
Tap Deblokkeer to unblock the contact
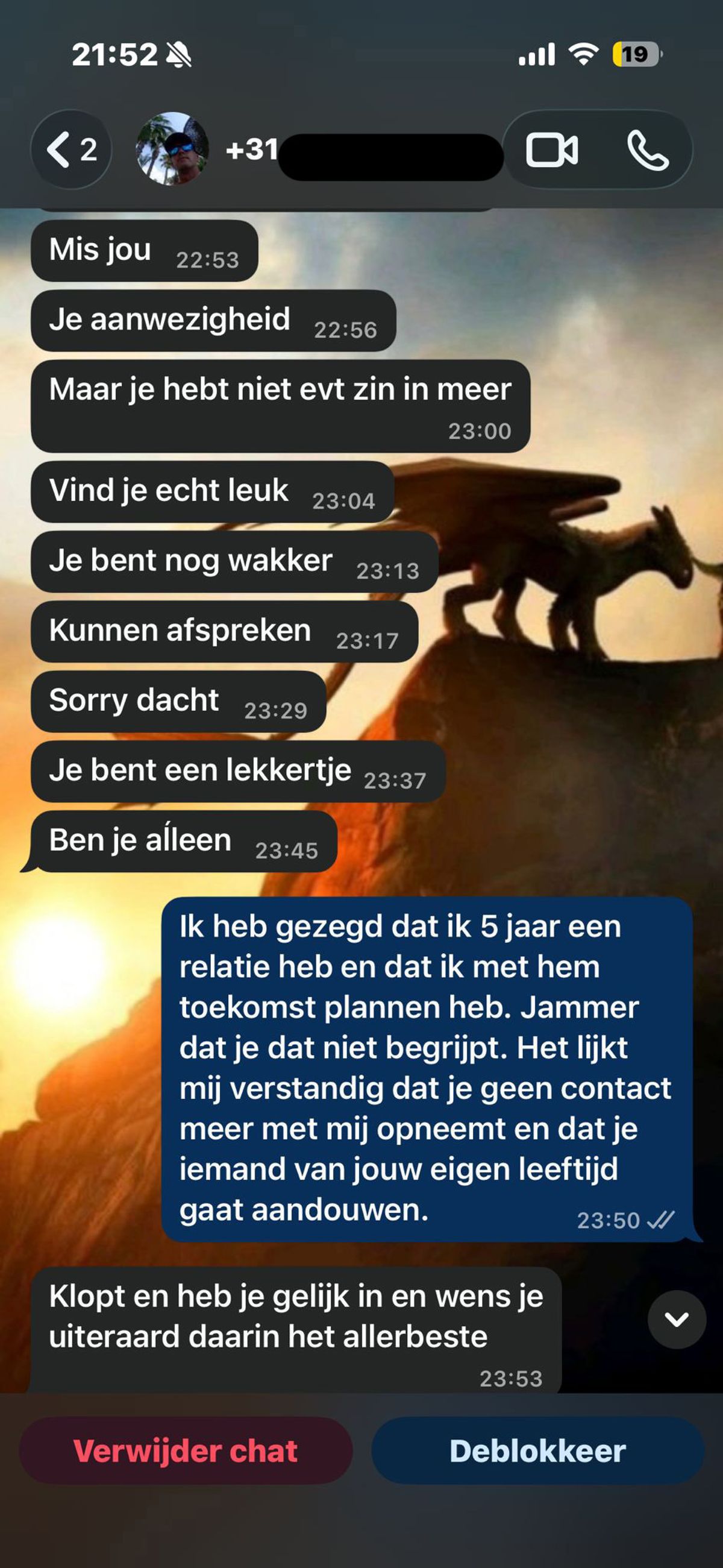pyautogui.click(x=537, y=1450)
